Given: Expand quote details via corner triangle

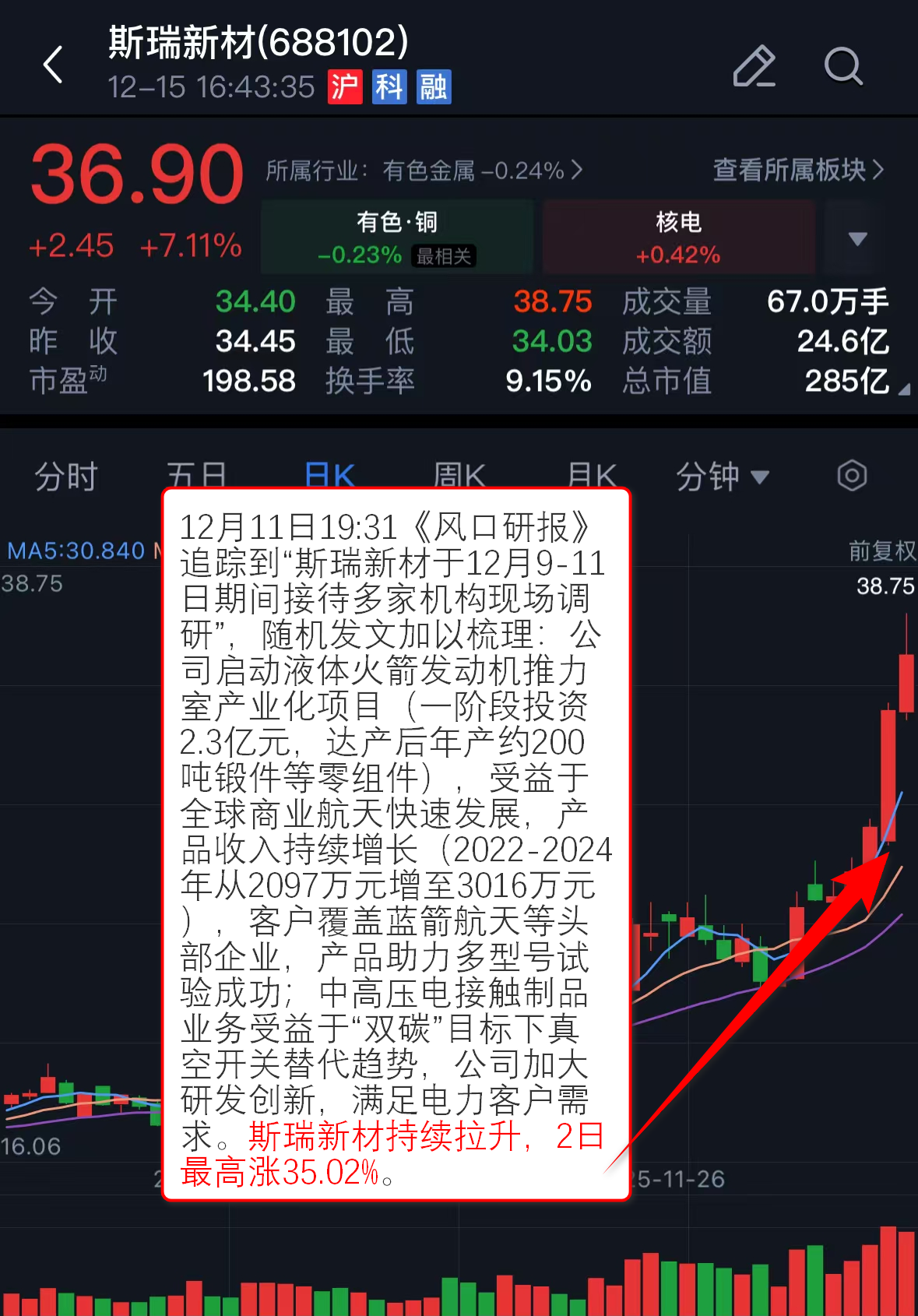Looking at the screenshot, I should [903, 389].
